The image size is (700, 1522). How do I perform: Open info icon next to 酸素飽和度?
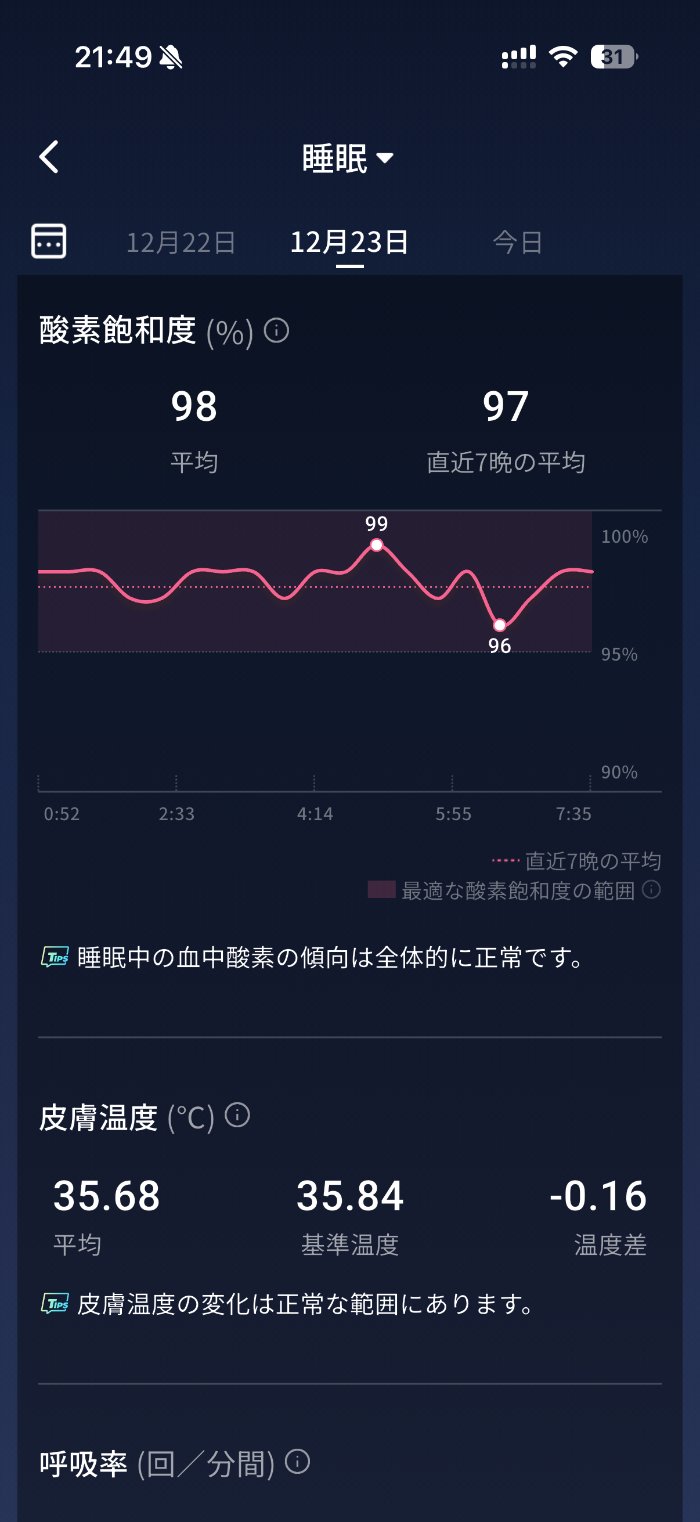[277, 330]
